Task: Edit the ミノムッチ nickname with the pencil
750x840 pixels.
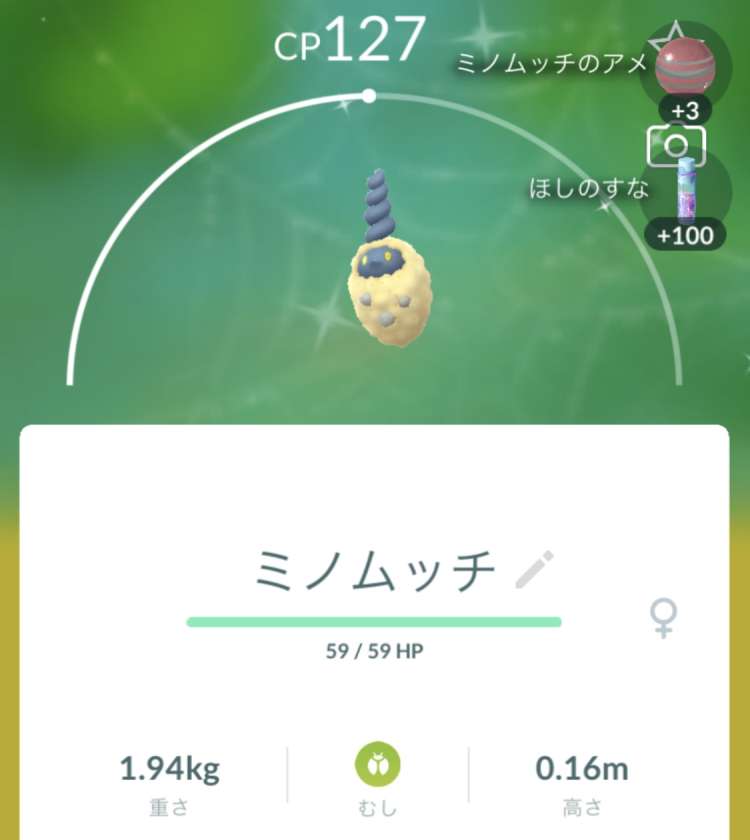Action: 533,570
